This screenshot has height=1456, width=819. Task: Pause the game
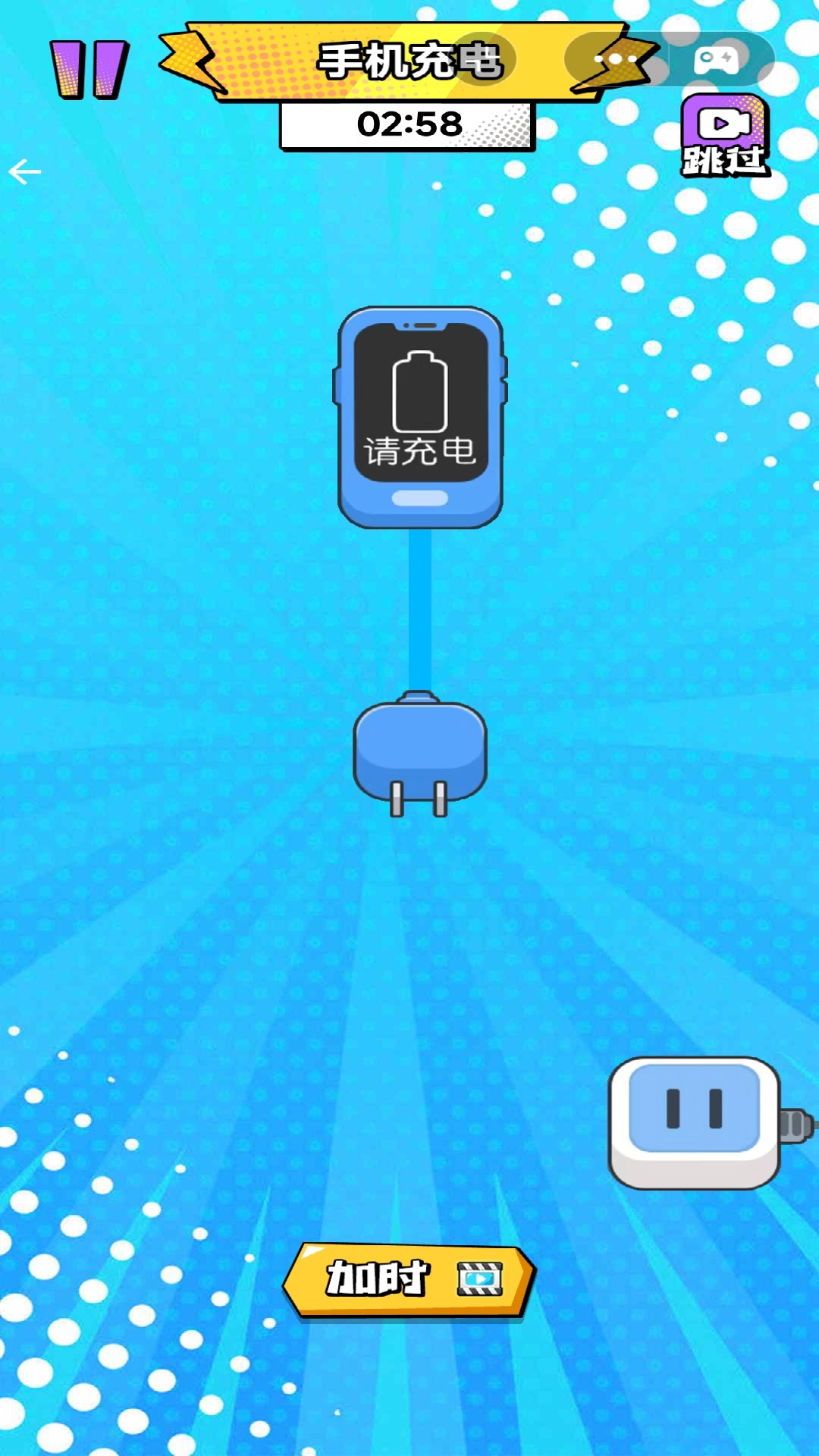(89, 69)
